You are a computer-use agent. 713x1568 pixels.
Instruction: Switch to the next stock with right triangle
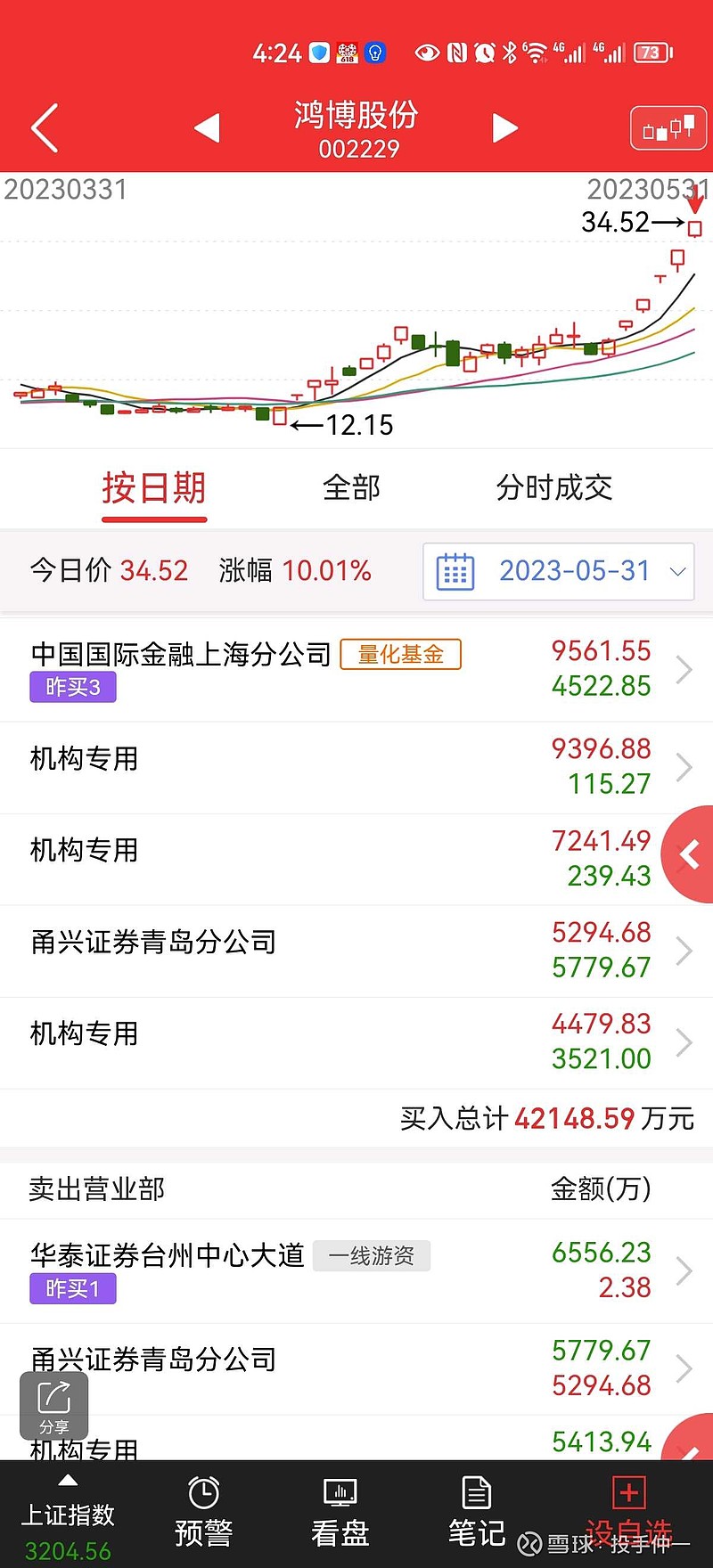(504, 128)
